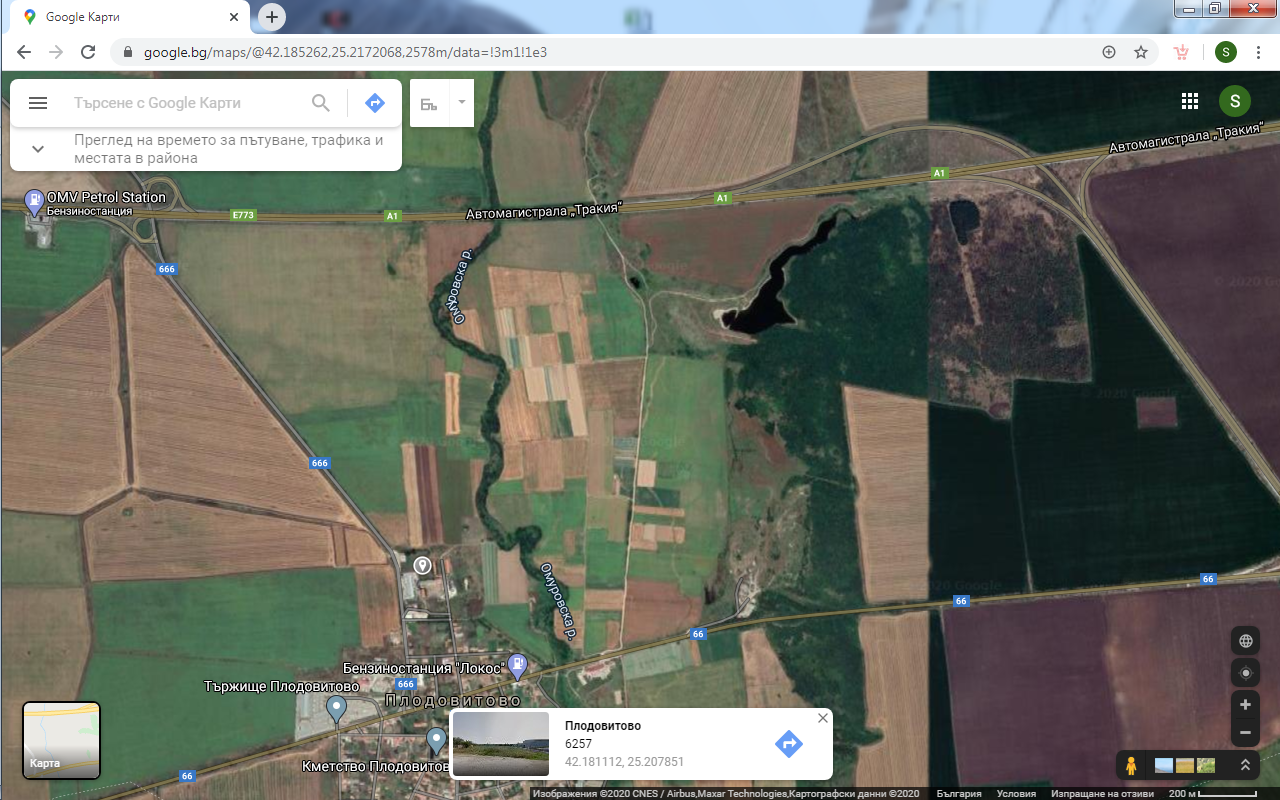Switch to globe view
Screen dimensions: 1280x800
[x=1245, y=642]
